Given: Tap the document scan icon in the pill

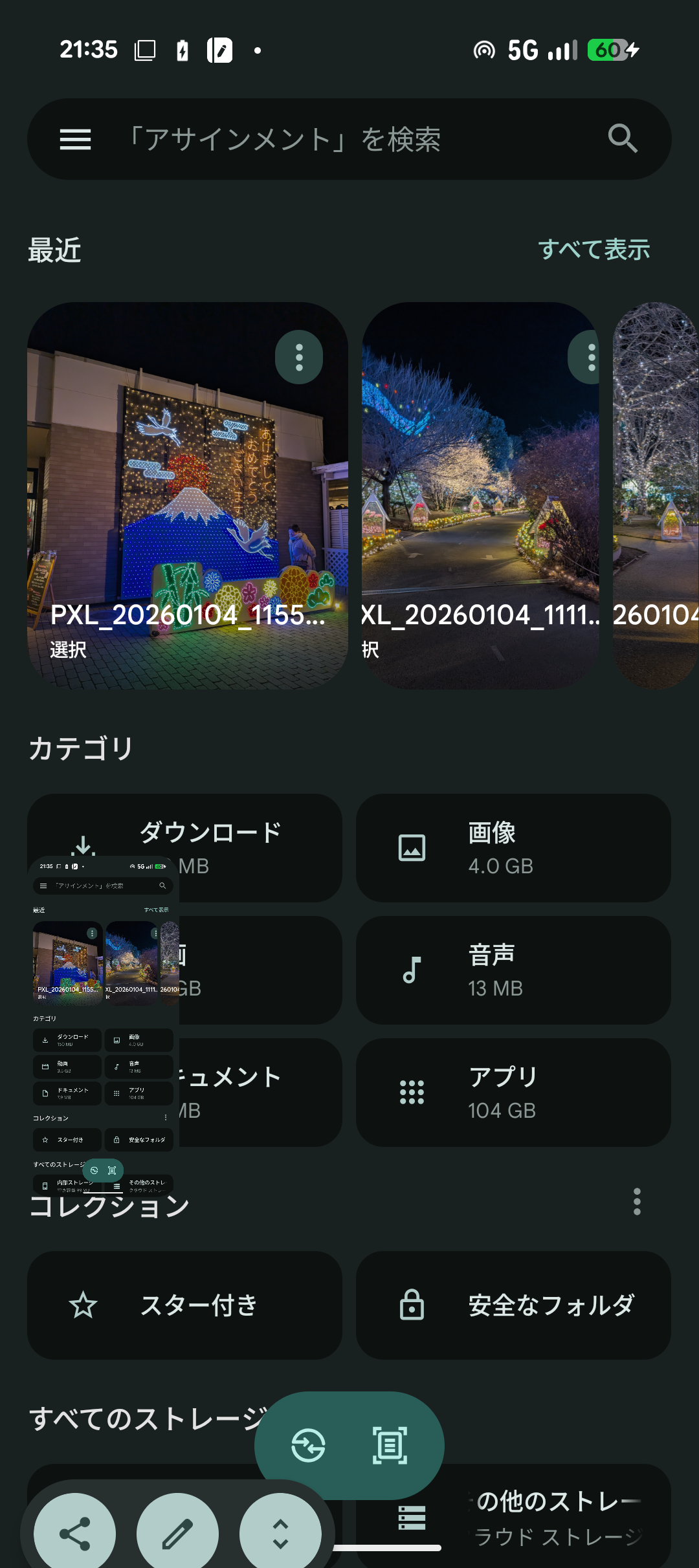Looking at the screenshot, I should pos(390,1446).
